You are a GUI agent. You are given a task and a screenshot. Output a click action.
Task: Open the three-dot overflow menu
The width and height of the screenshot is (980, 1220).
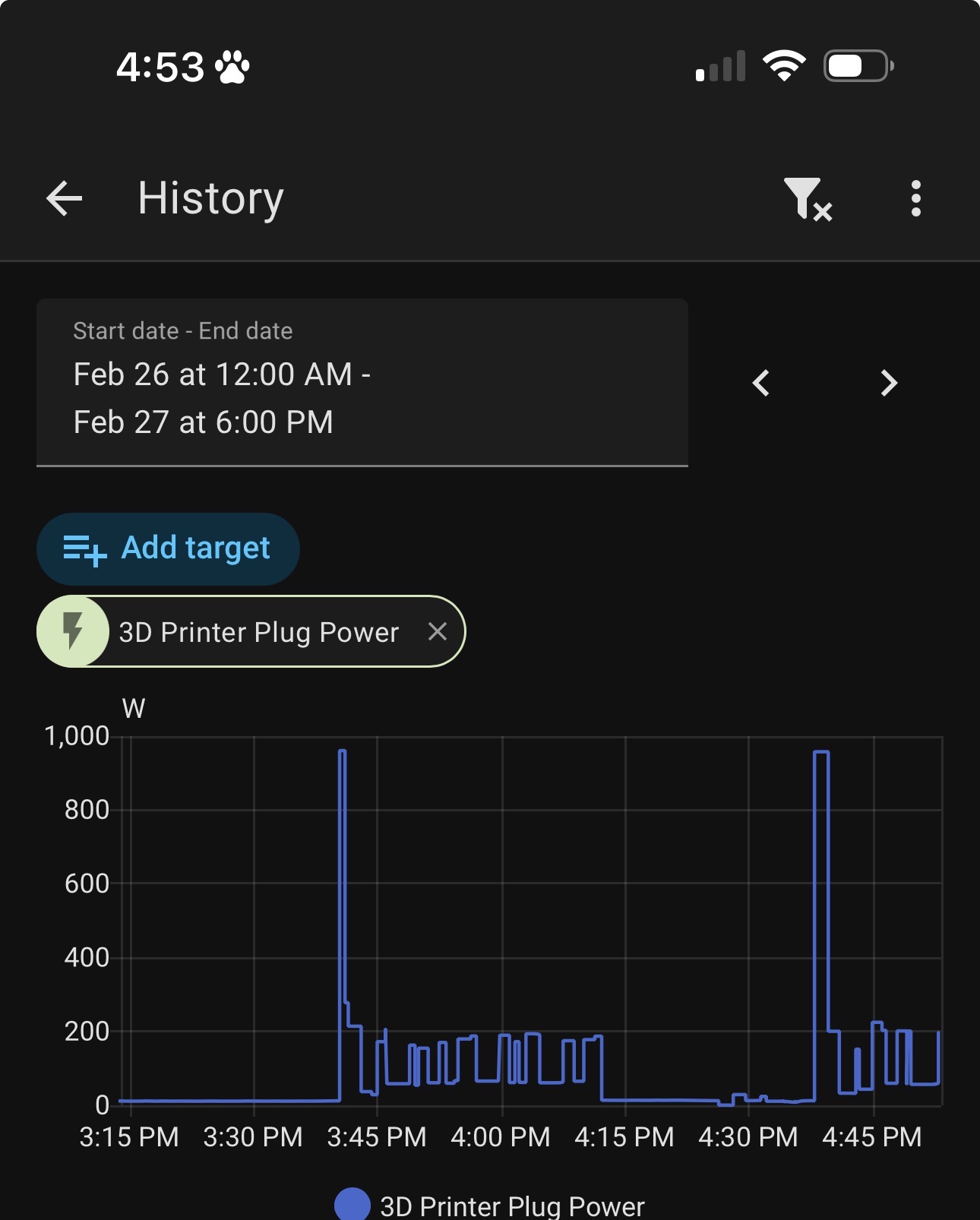(915, 199)
